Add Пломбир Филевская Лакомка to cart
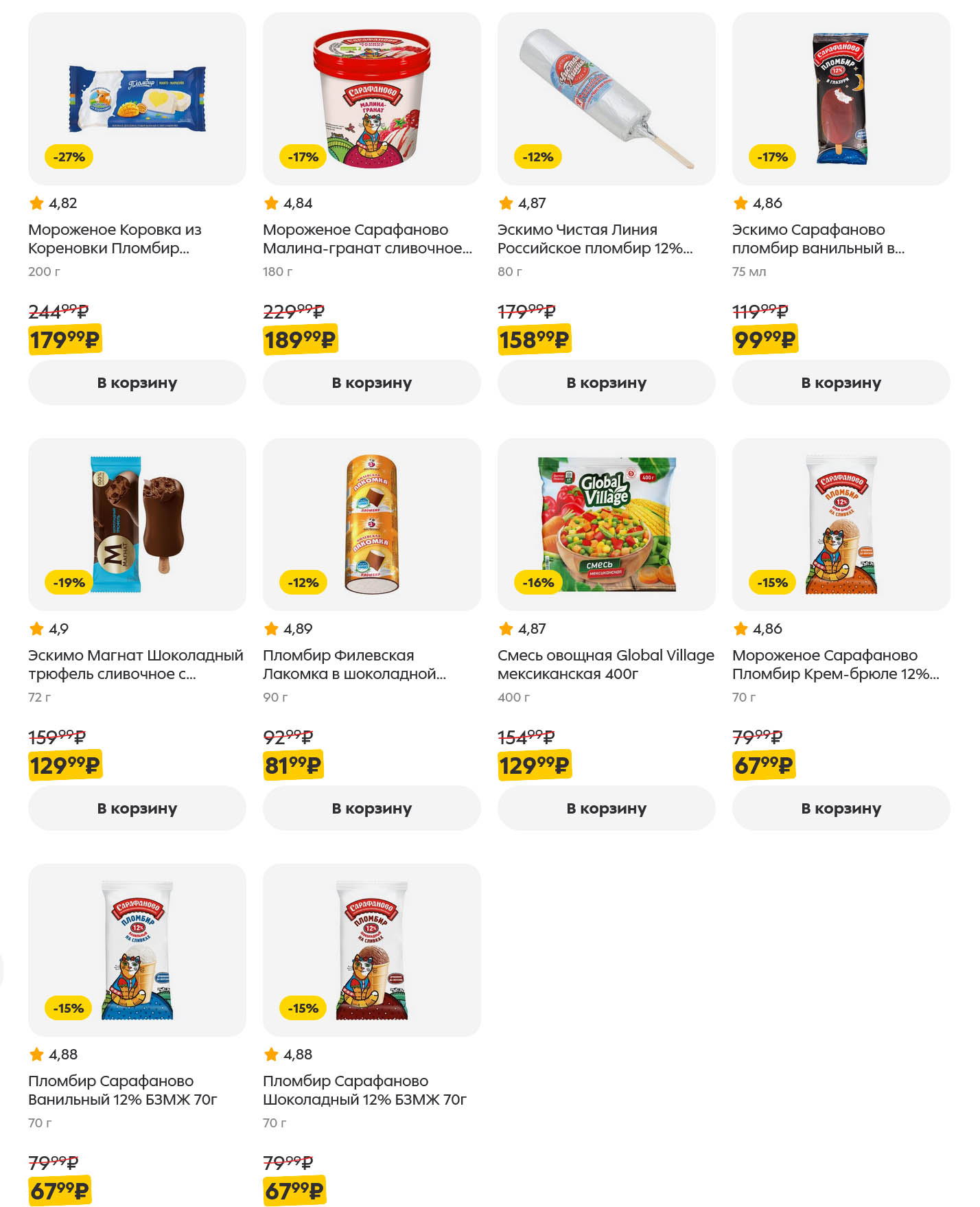980x1207 pixels. 371,808
